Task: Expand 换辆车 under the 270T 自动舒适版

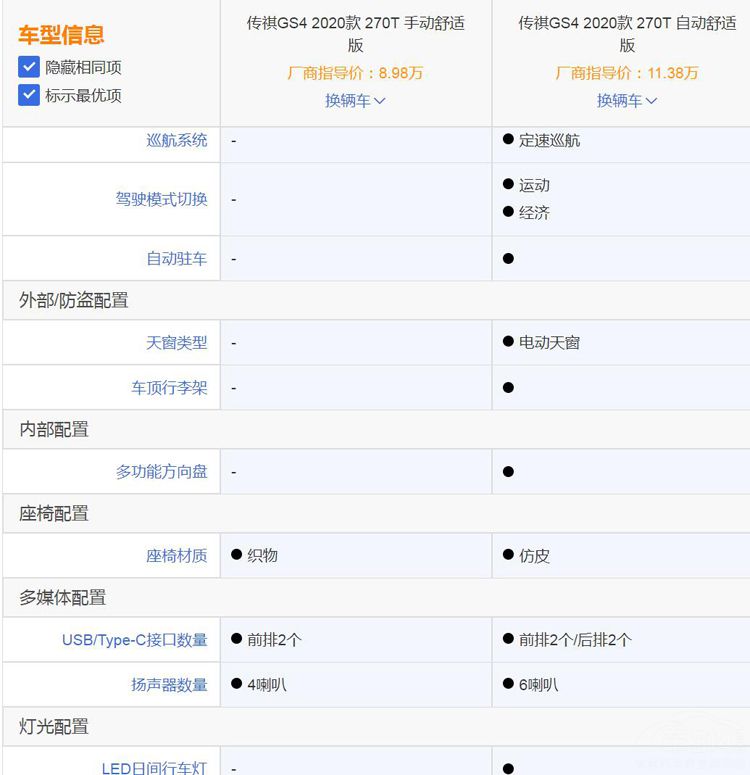Action: point(627,100)
